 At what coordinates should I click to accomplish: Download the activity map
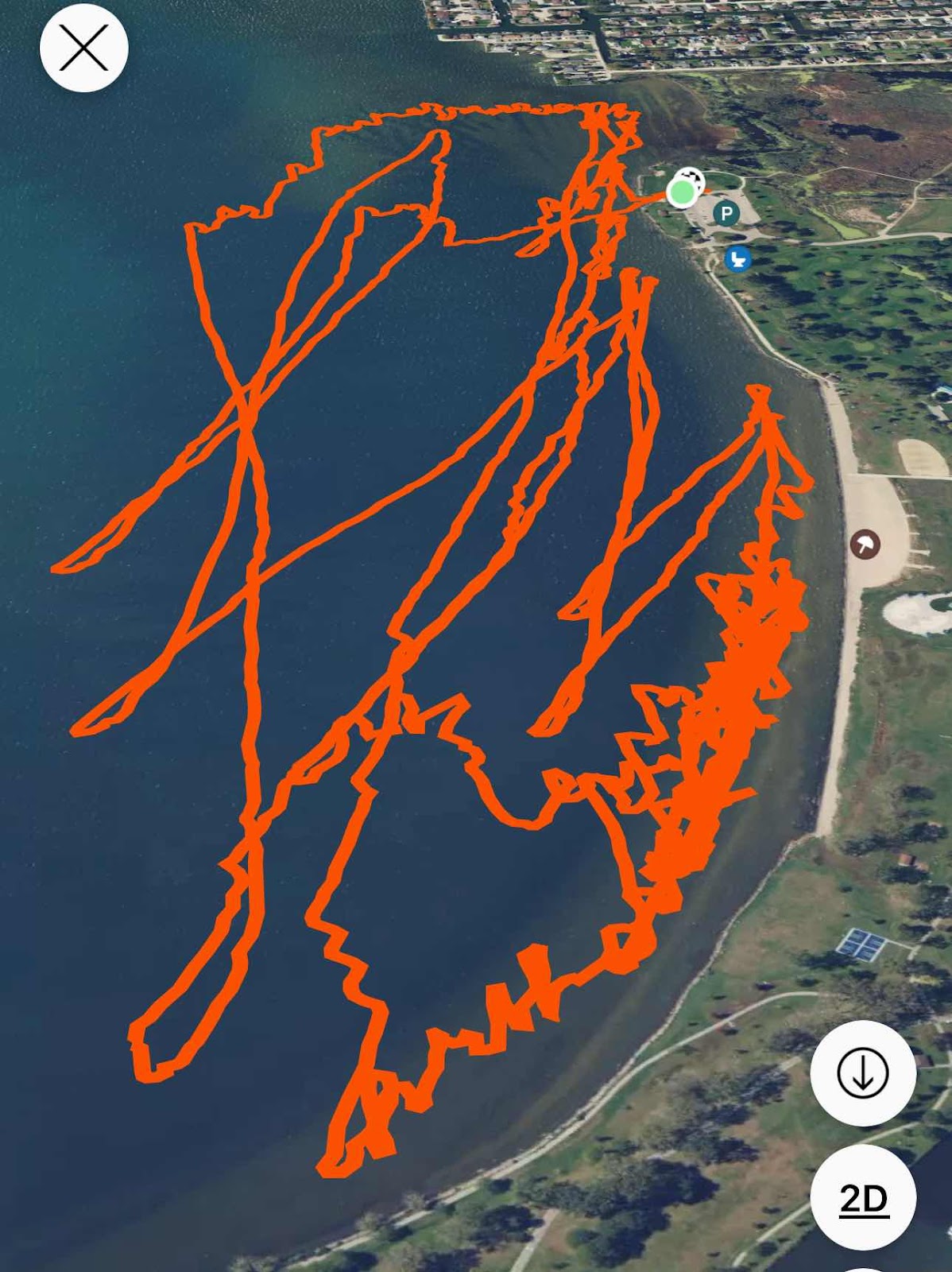click(862, 1072)
